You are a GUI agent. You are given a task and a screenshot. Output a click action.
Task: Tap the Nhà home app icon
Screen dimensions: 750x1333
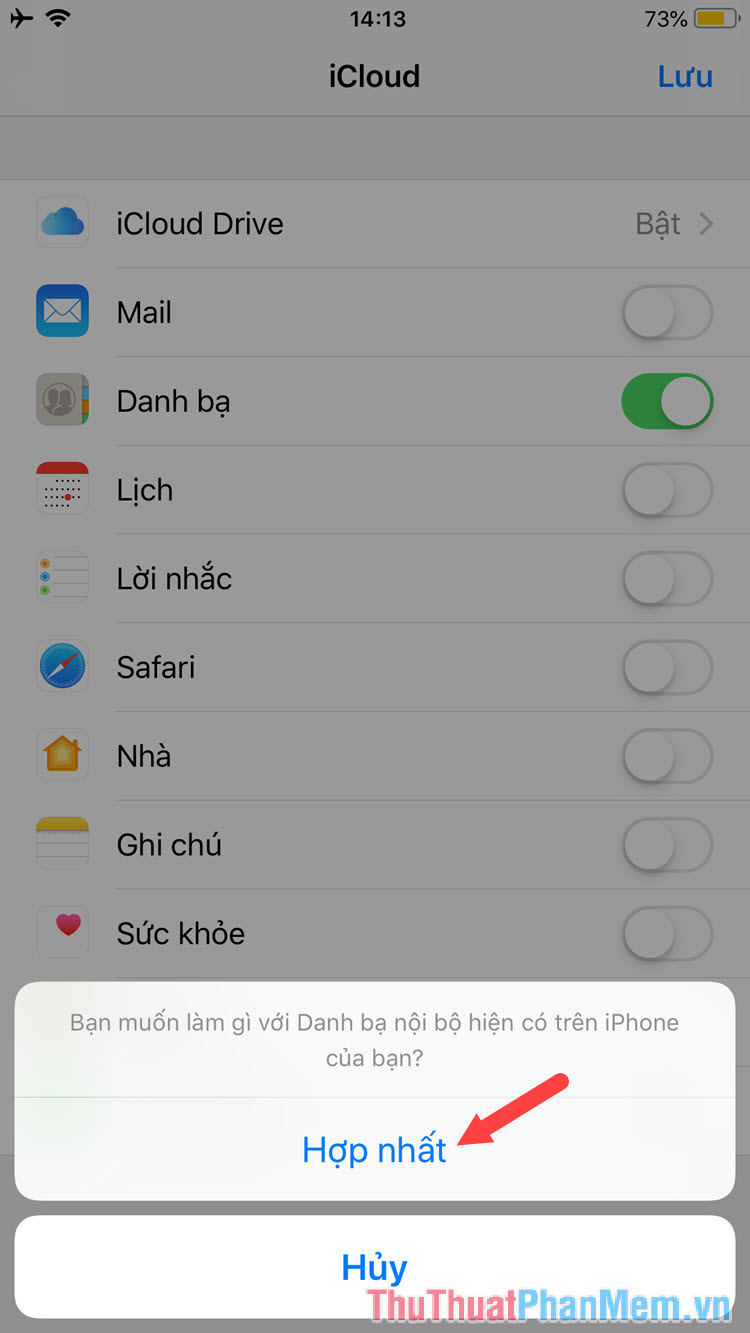(62, 756)
